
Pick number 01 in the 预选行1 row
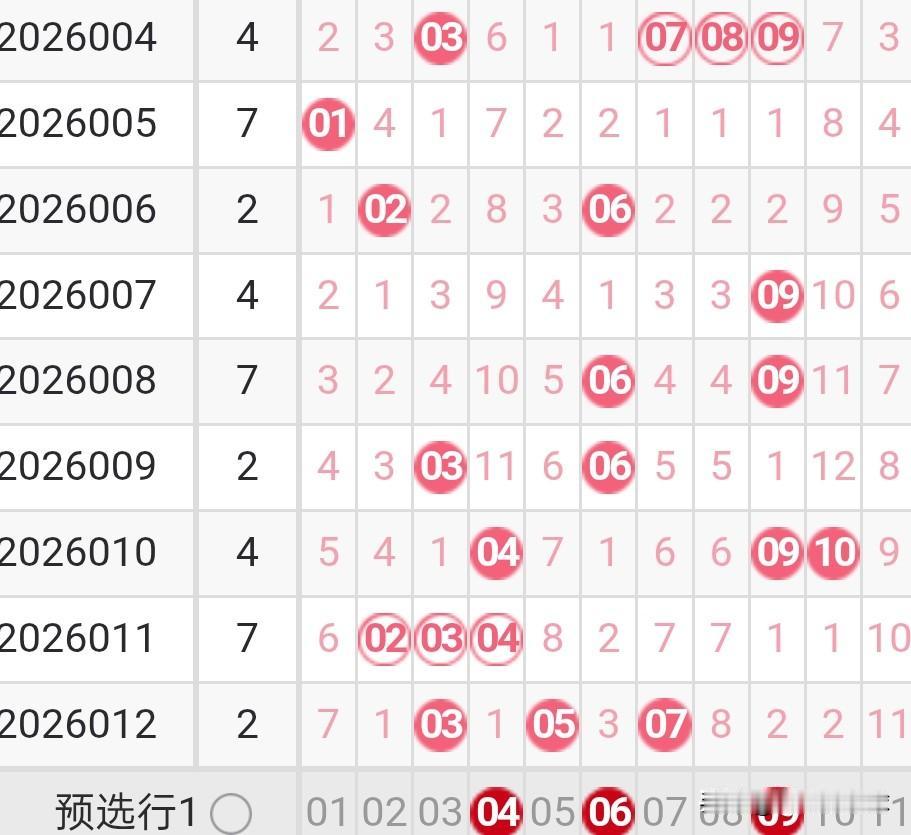point(328,812)
